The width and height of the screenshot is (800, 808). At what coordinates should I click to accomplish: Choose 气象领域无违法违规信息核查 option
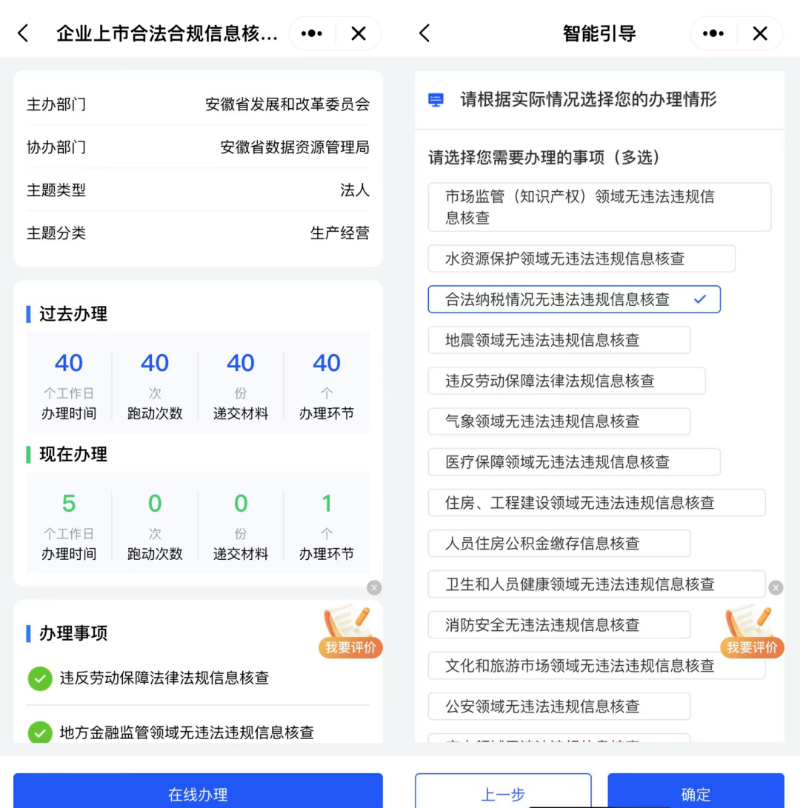[x=558, y=421]
